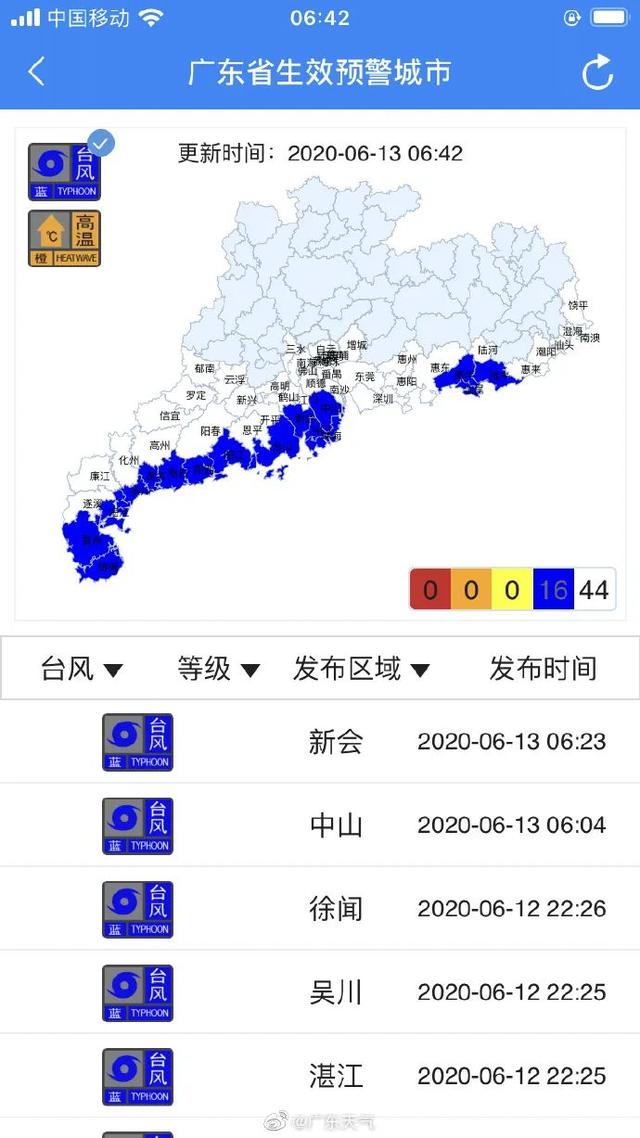Image resolution: width=640 pixels, height=1138 pixels.
Task: Open the 台风 type dropdown
Action: [x=82, y=668]
